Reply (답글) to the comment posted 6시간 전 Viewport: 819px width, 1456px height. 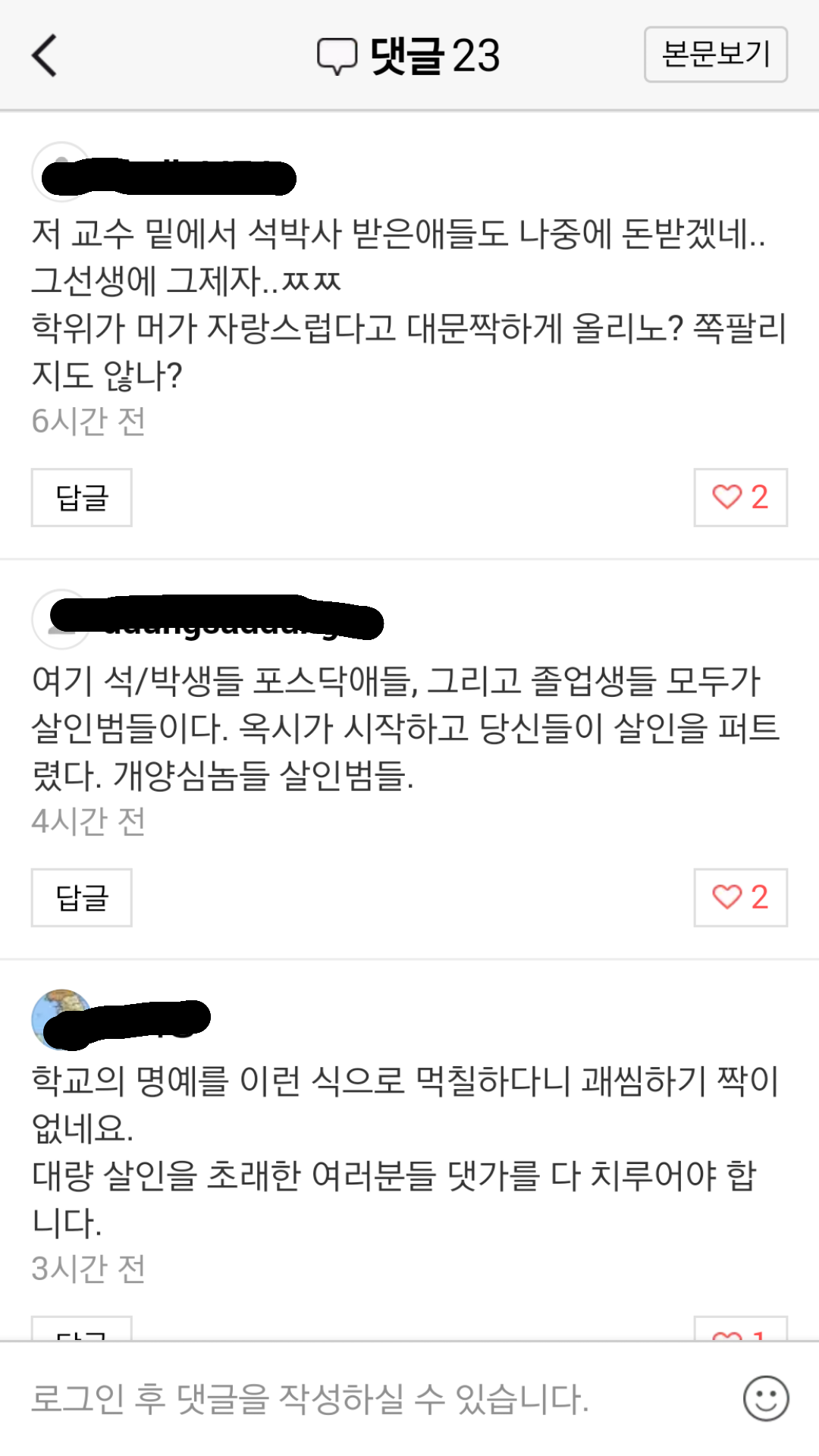(82, 497)
